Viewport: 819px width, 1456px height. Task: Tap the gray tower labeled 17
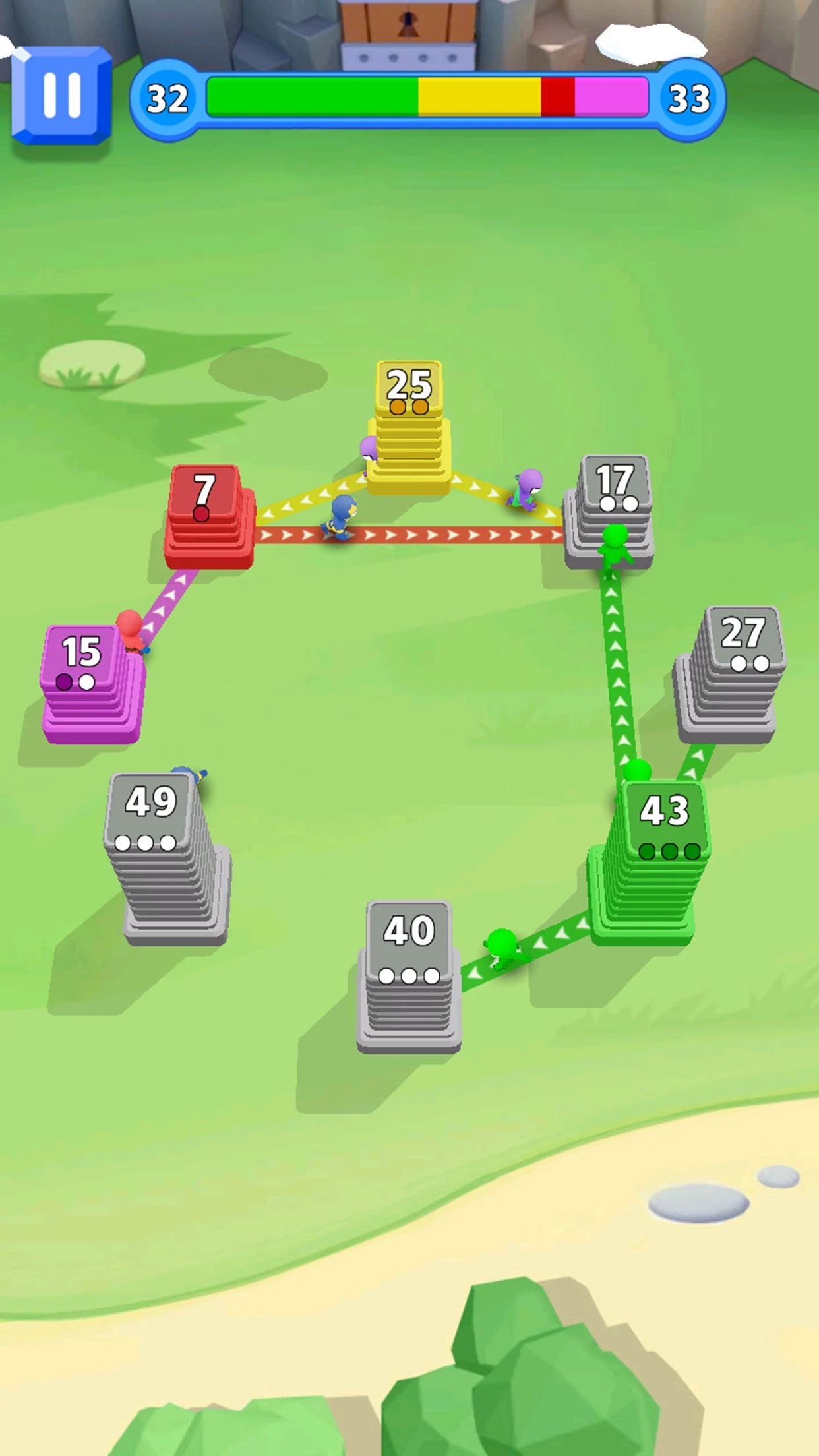click(609, 512)
